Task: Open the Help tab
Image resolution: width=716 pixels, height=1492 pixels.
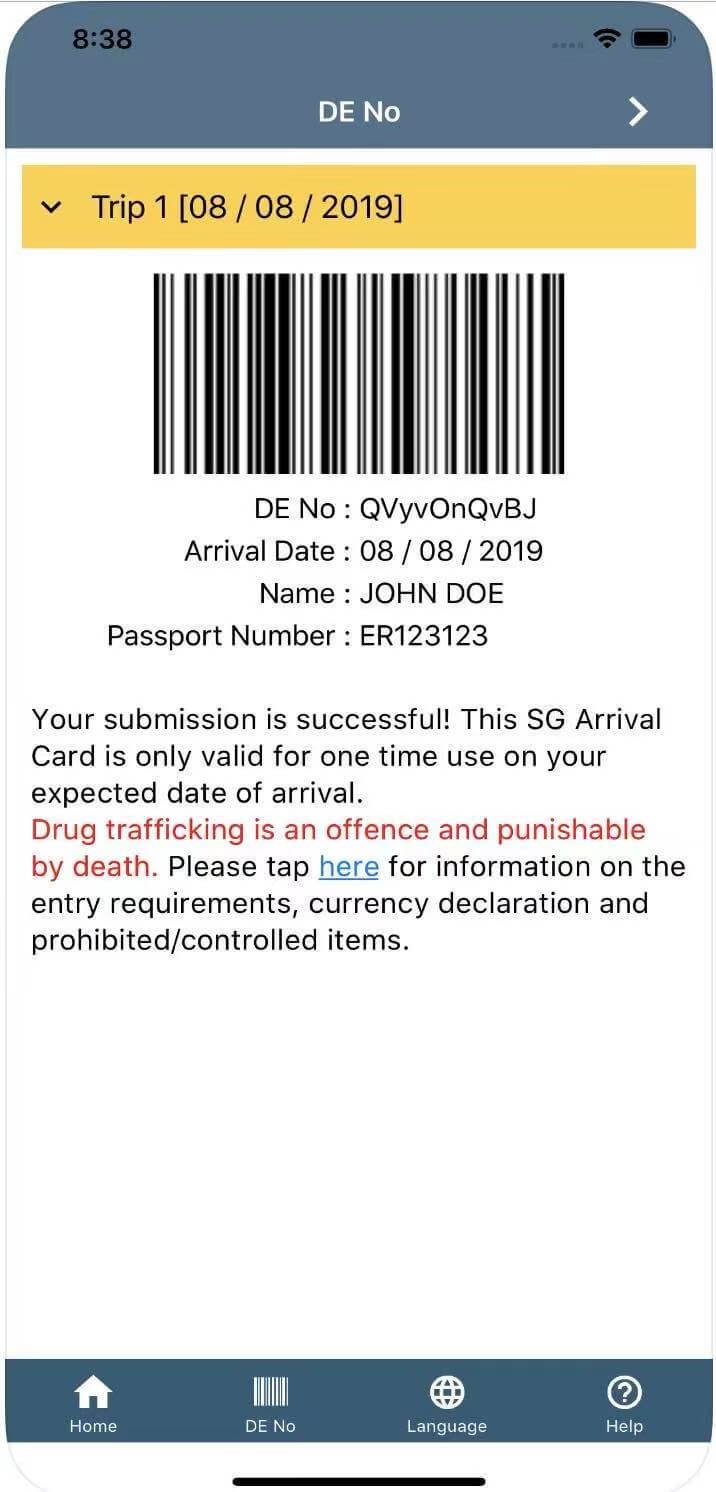Action: [x=624, y=1404]
